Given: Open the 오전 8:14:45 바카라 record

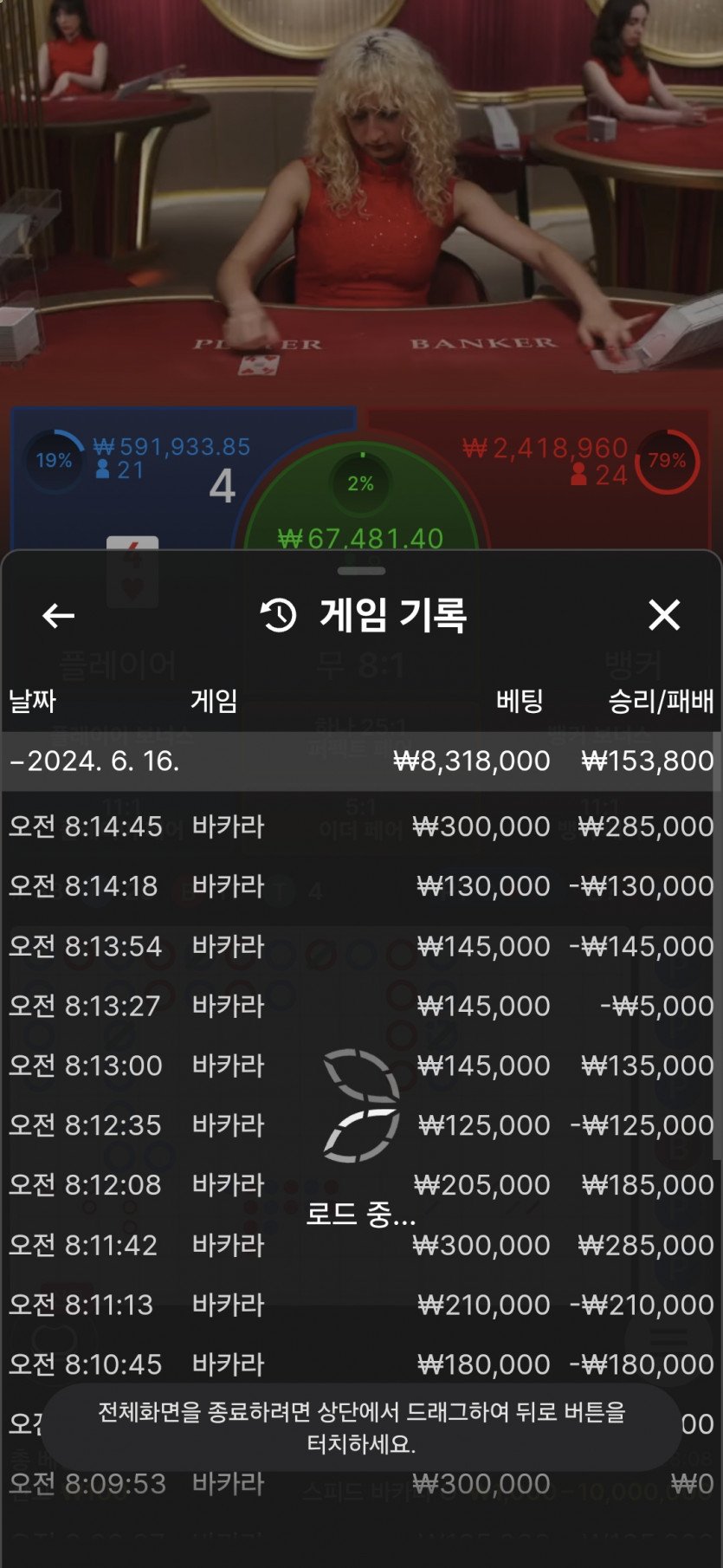Looking at the screenshot, I should point(360,826).
